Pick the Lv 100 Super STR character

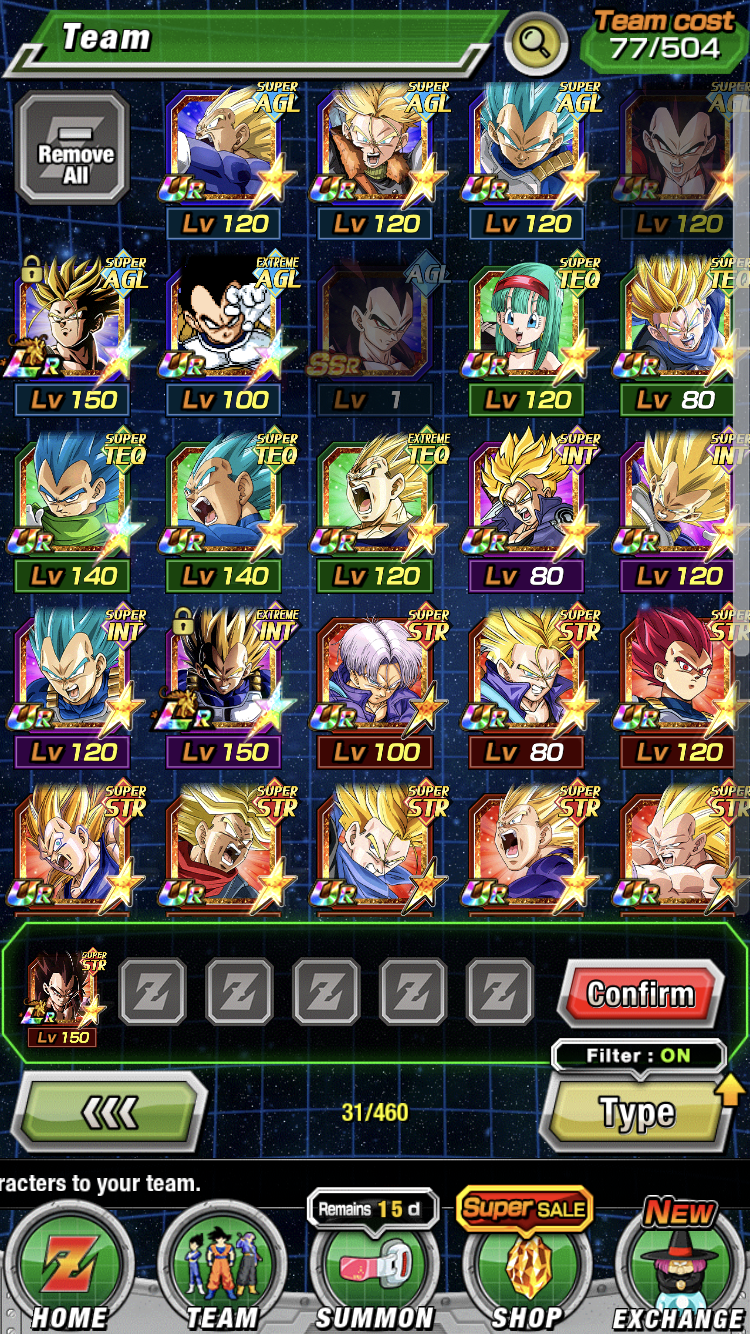click(376, 673)
